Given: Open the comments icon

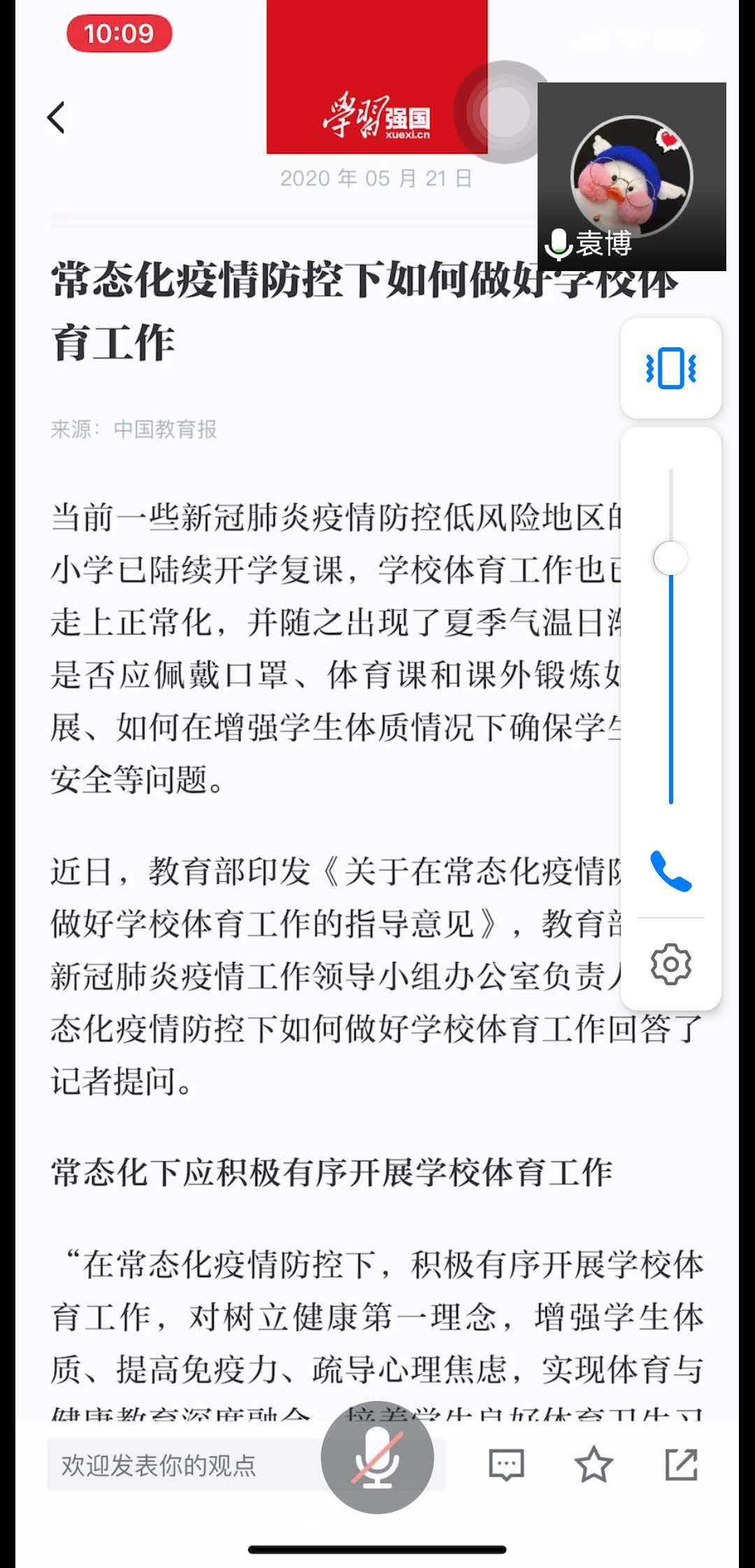Looking at the screenshot, I should (x=506, y=1465).
